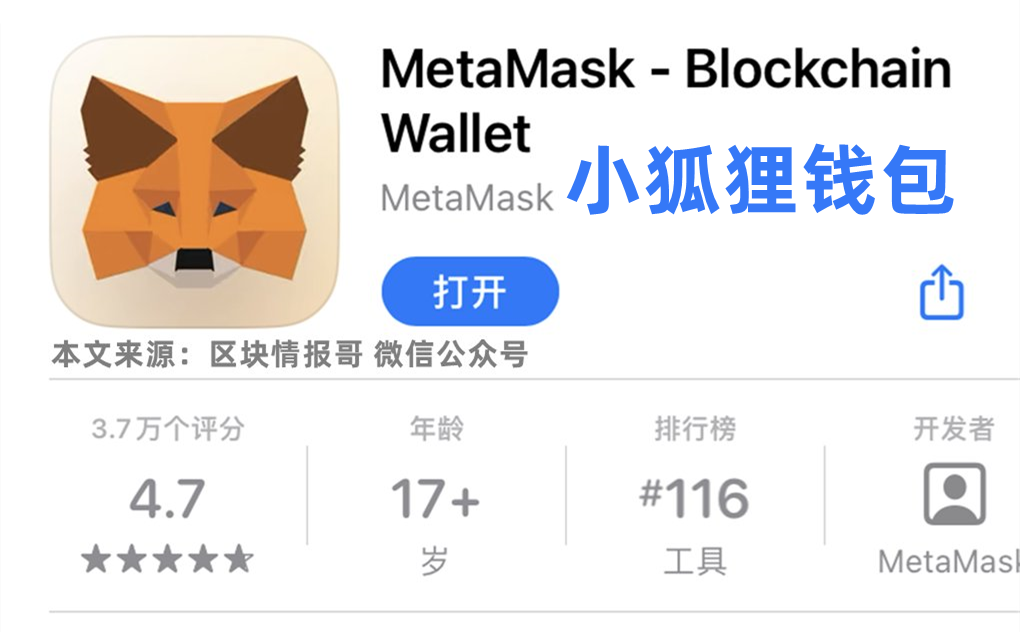Screen dimensions: 1020x632
Task: Tap the blue 打开 button
Action: click(469, 292)
